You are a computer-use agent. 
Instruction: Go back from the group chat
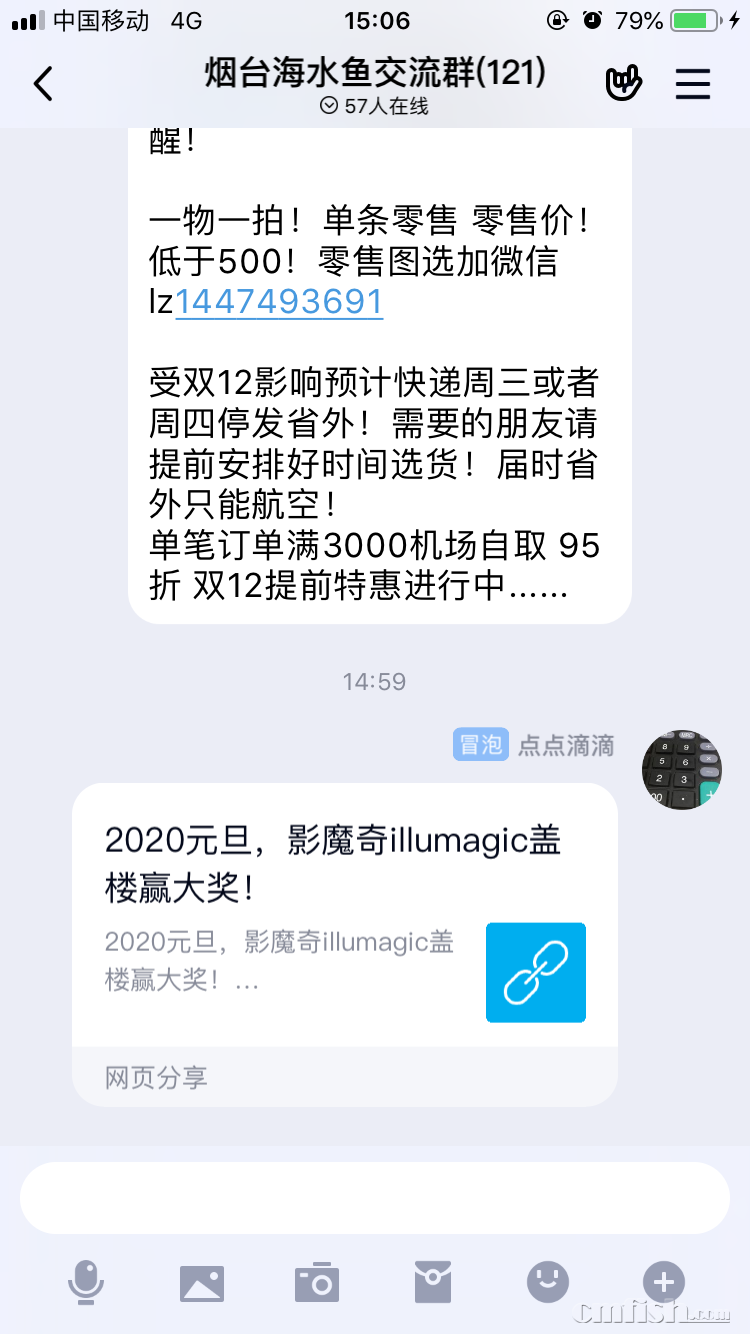tap(43, 85)
